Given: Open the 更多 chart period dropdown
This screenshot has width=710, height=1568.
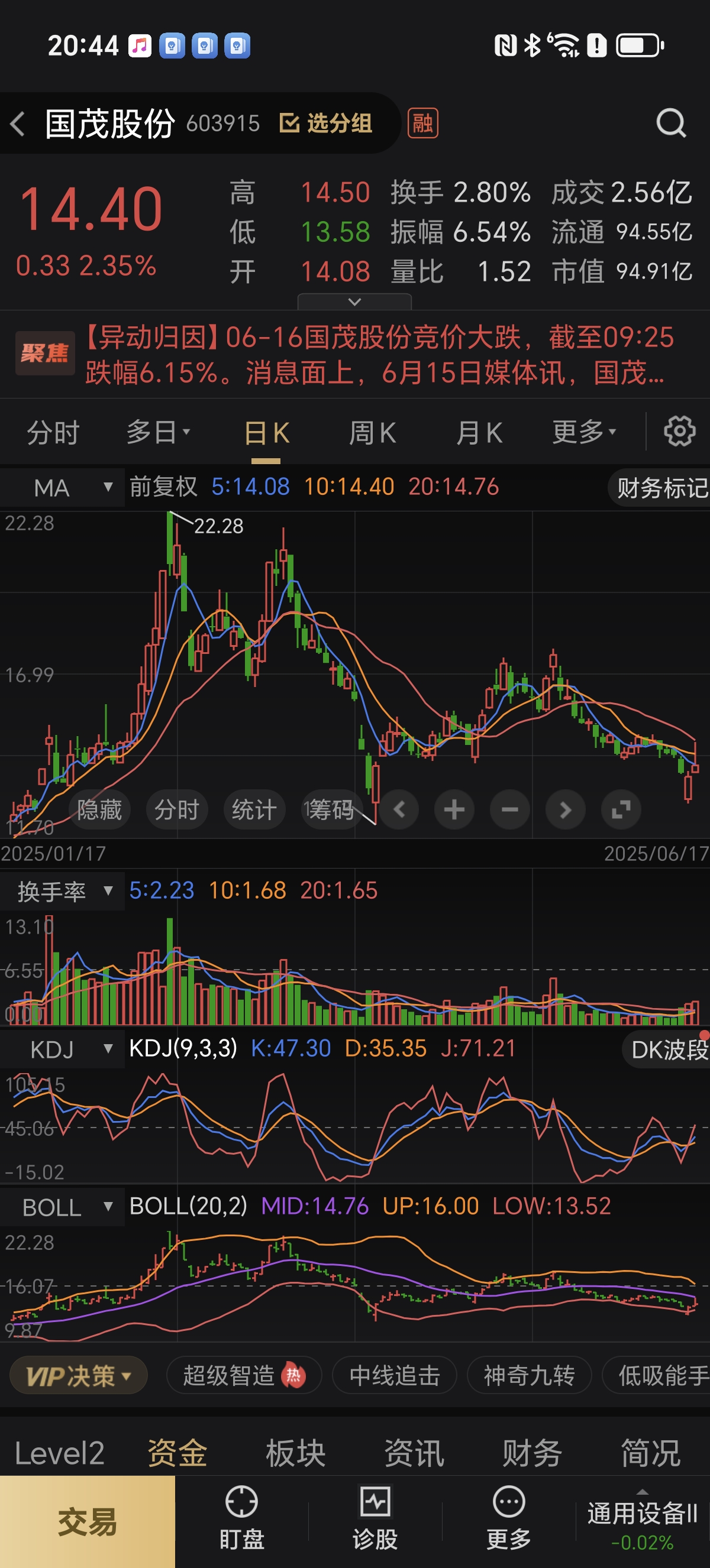Looking at the screenshot, I should tap(583, 432).
